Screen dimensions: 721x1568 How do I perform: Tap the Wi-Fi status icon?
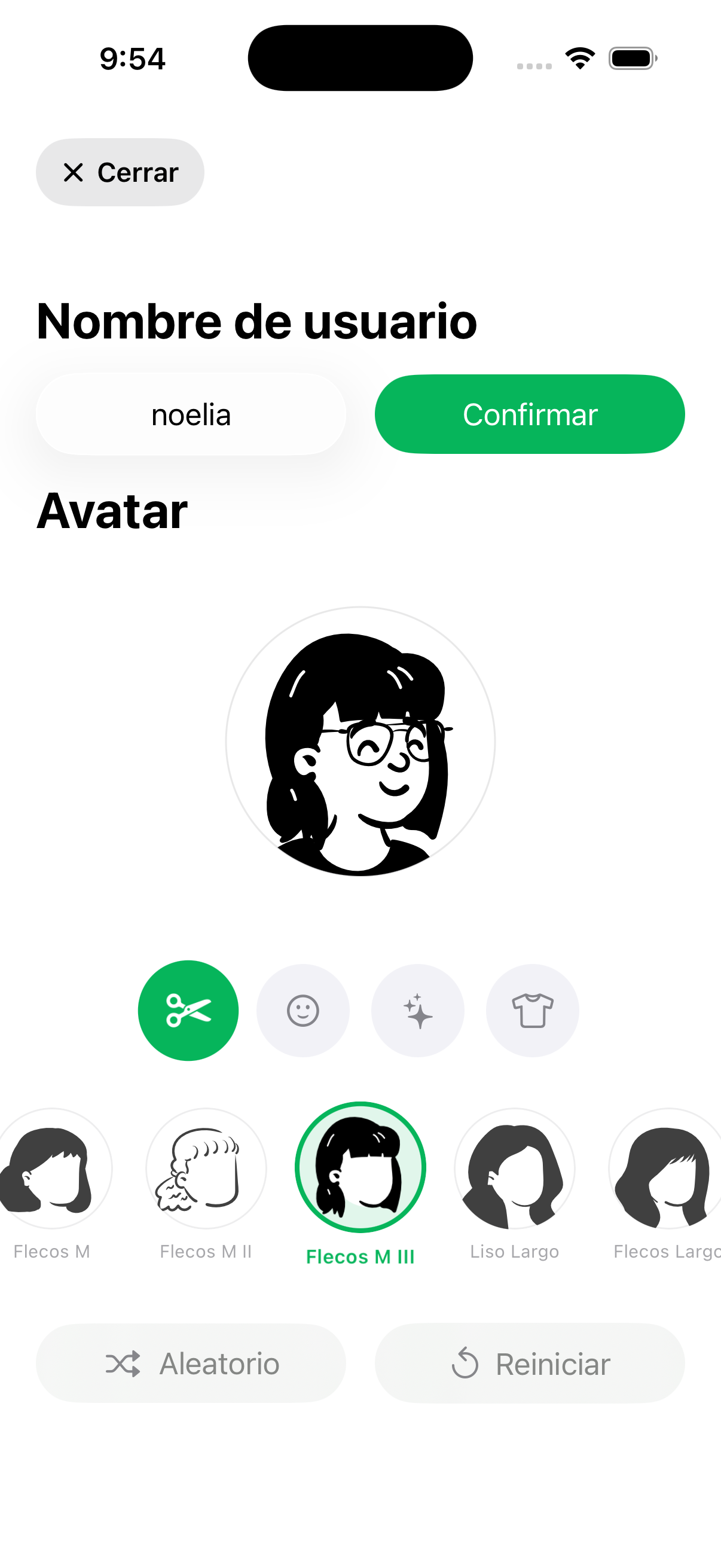point(579,57)
